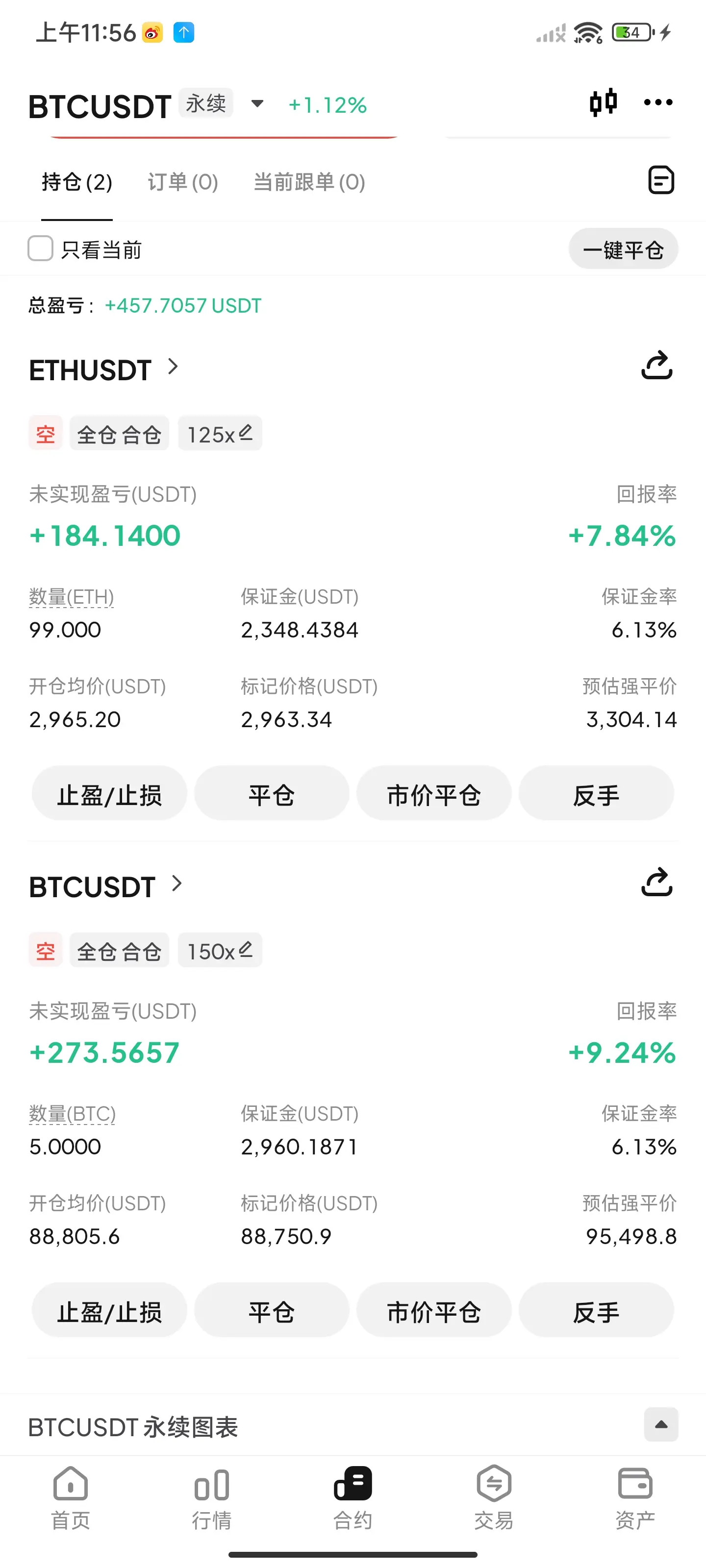Share the BTCUSDT position
This screenshot has width=706, height=1568.
point(656,882)
